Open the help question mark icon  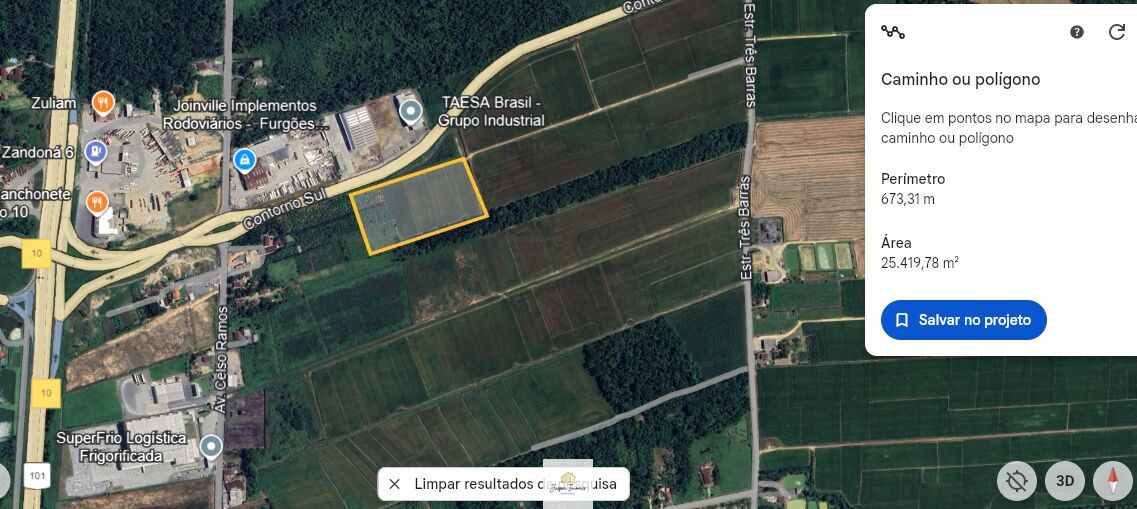1077,32
